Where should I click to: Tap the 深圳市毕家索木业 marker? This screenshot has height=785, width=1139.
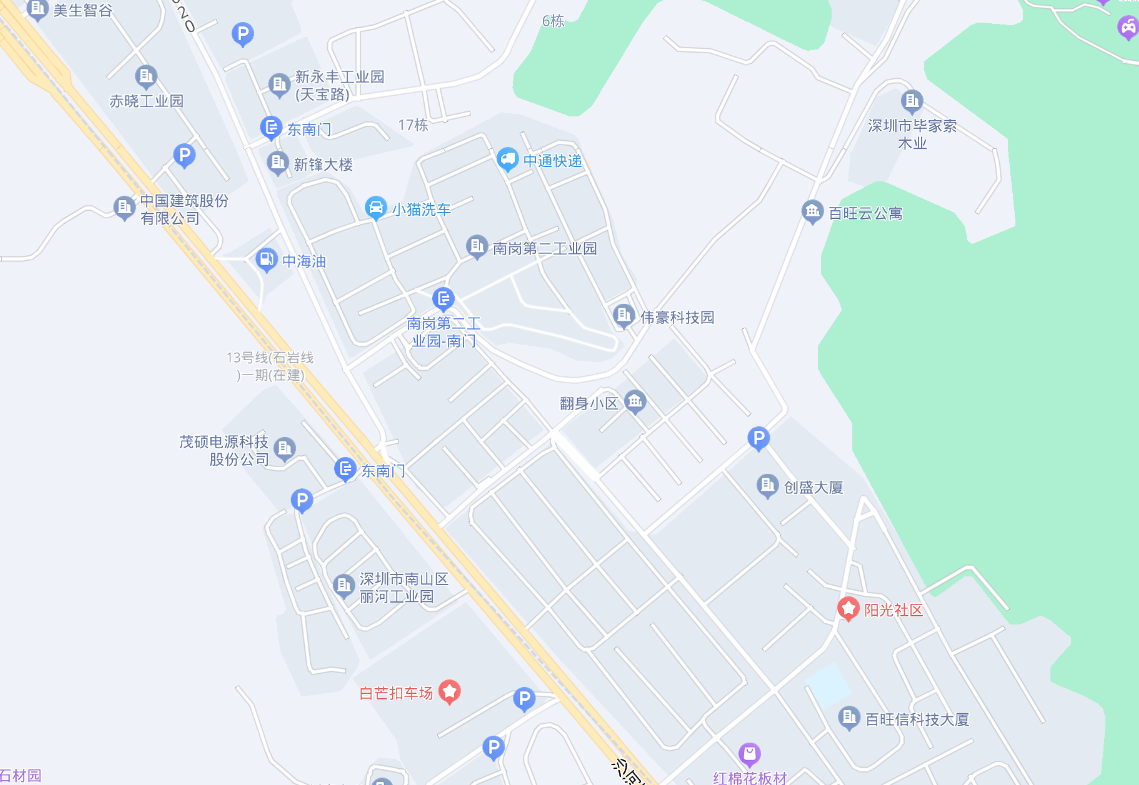[911, 101]
